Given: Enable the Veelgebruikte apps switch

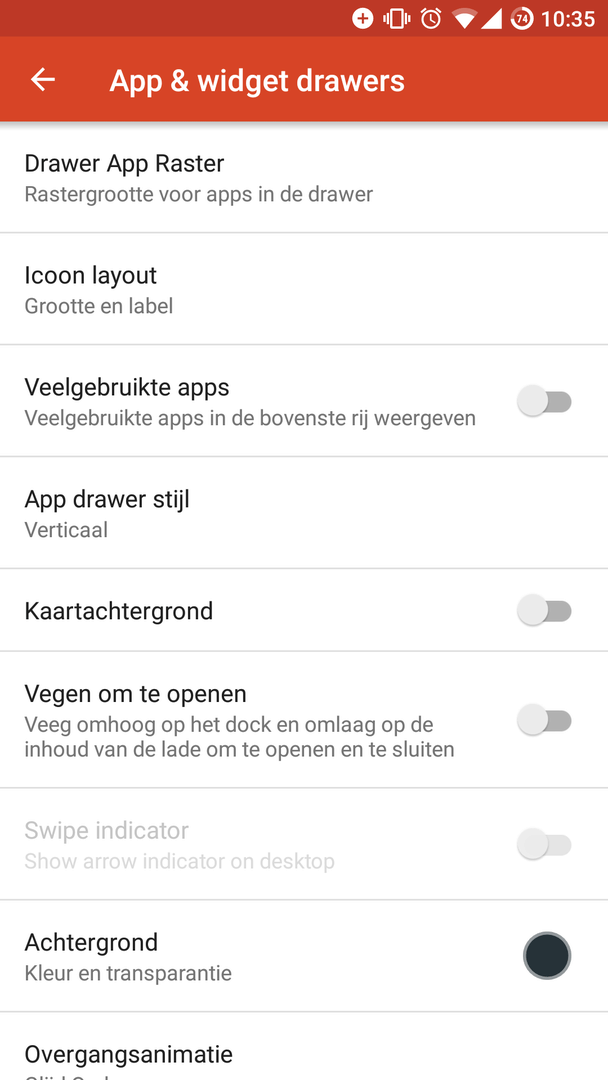Looking at the screenshot, I should tap(544, 402).
